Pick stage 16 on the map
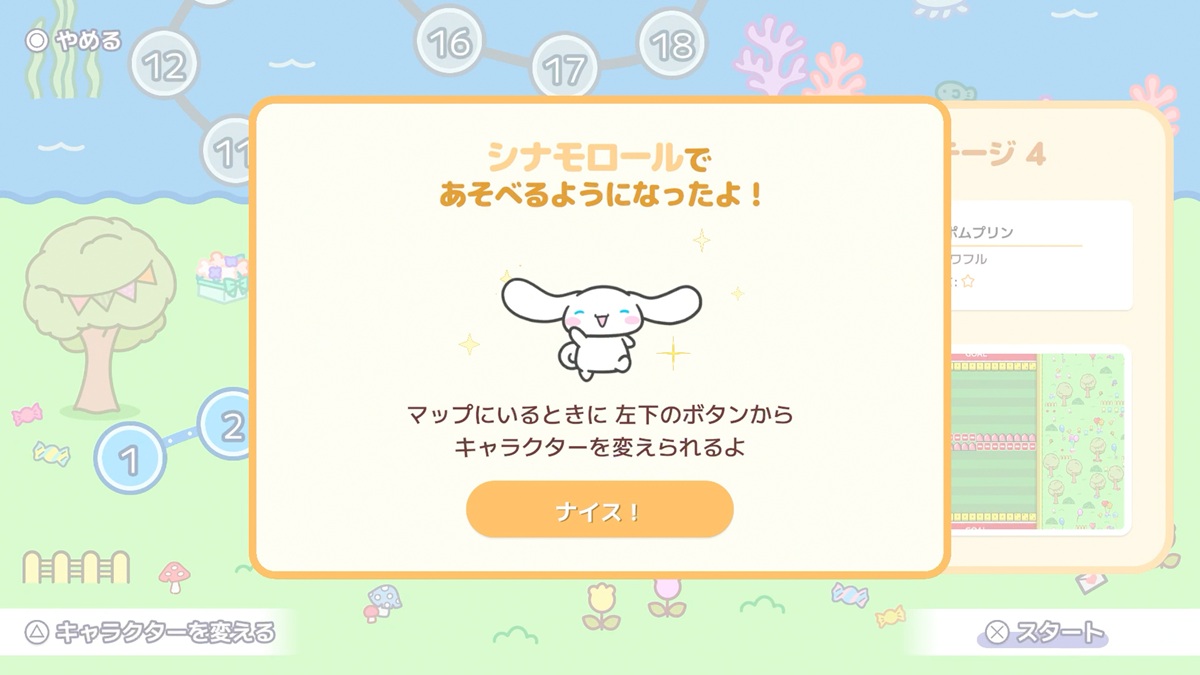Image resolution: width=1200 pixels, height=675 pixels. pyautogui.click(x=450, y=42)
